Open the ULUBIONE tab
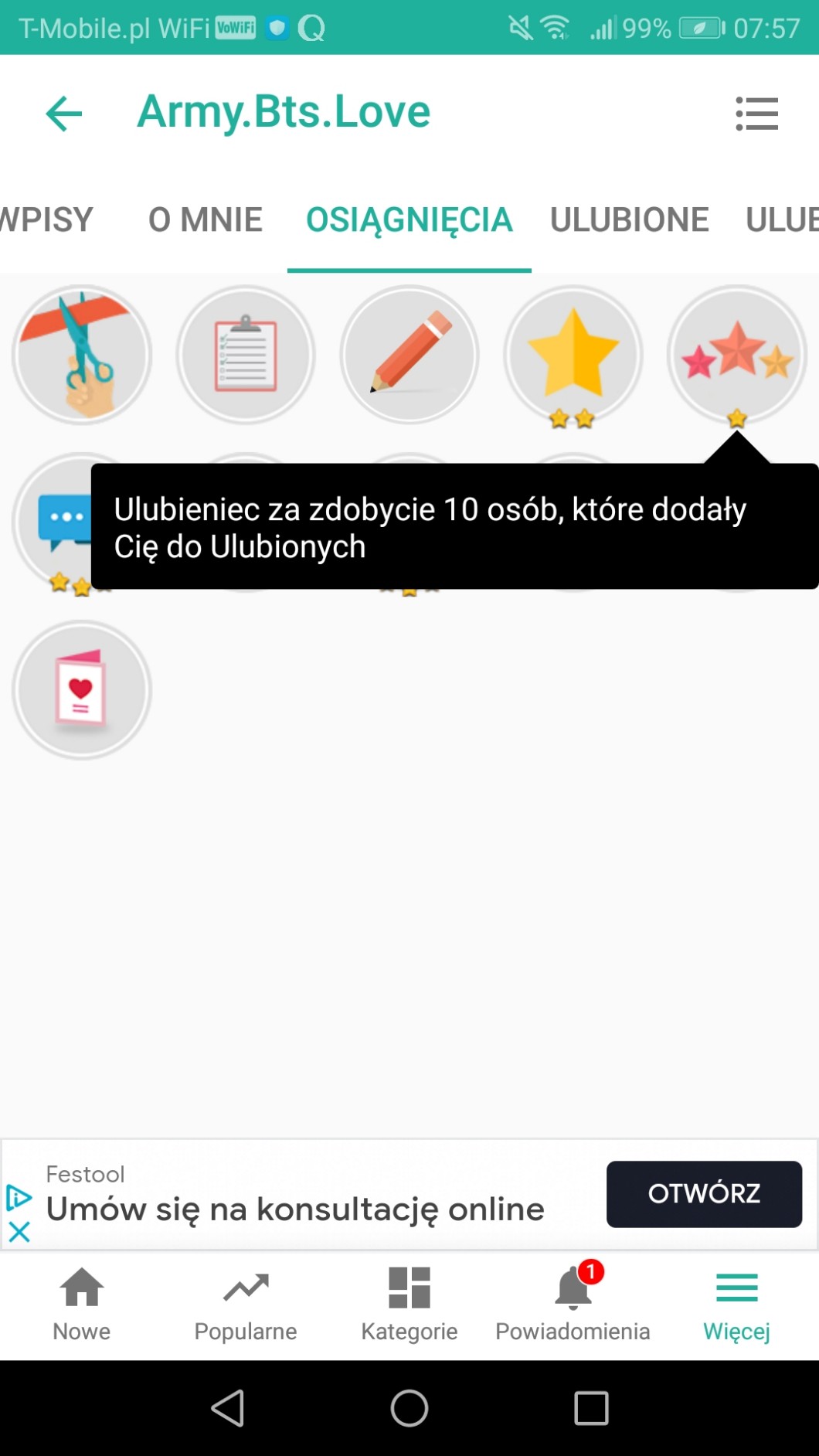 coord(629,220)
